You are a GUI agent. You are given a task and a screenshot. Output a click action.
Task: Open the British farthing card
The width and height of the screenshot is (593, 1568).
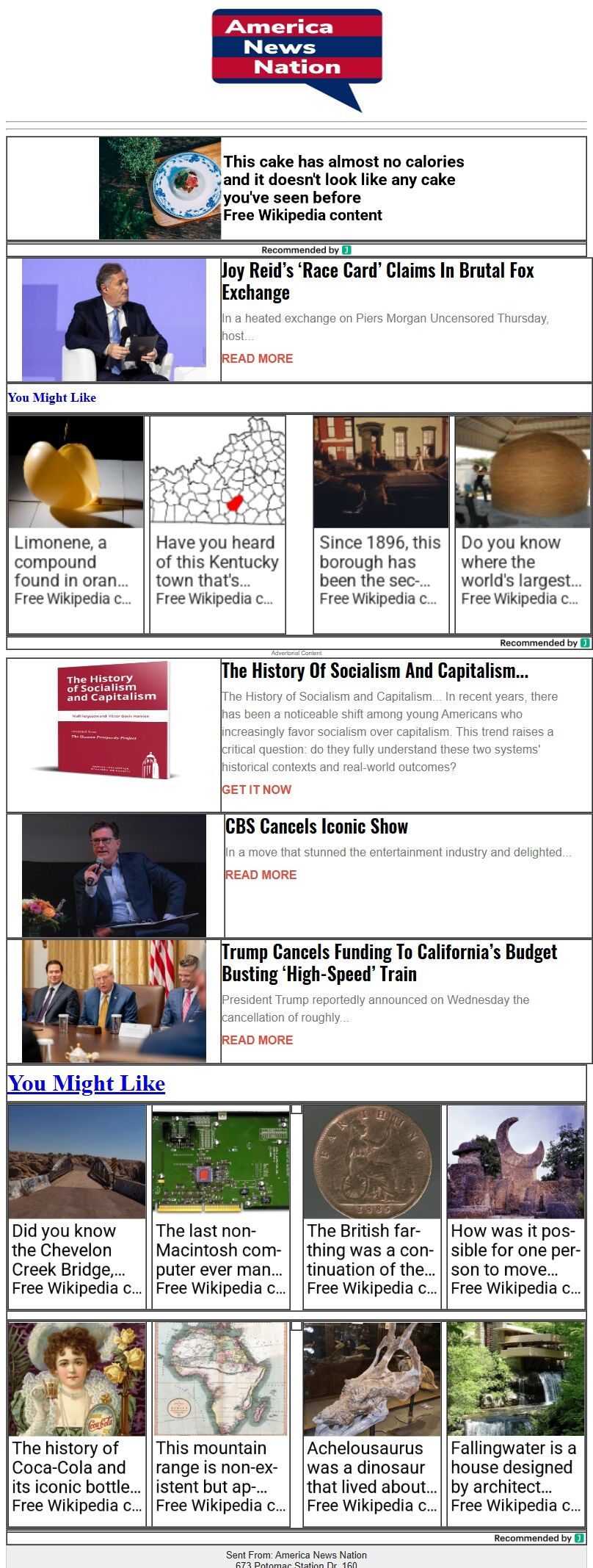click(371, 1207)
